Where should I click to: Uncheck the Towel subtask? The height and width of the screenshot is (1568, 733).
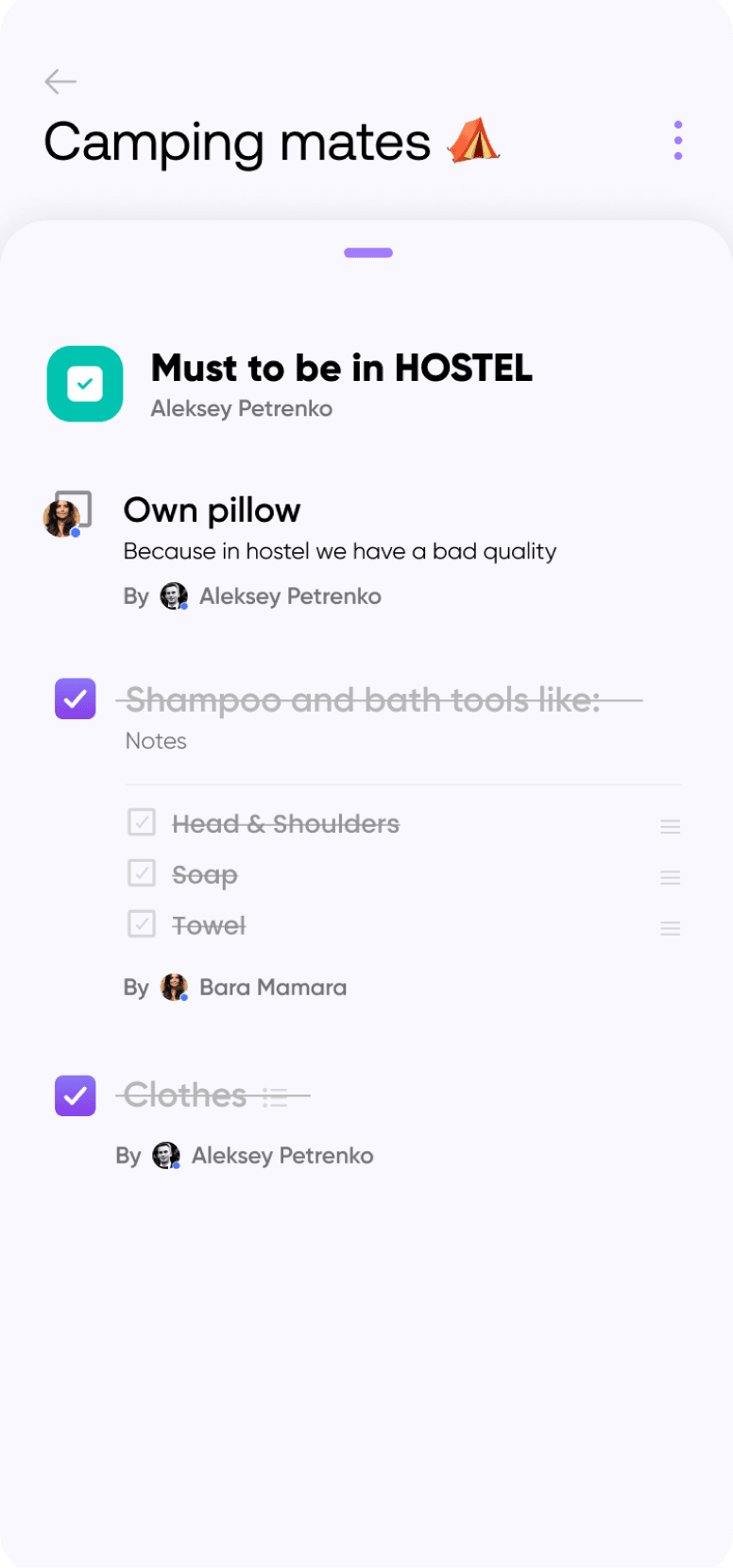pyautogui.click(x=142, y=923)
